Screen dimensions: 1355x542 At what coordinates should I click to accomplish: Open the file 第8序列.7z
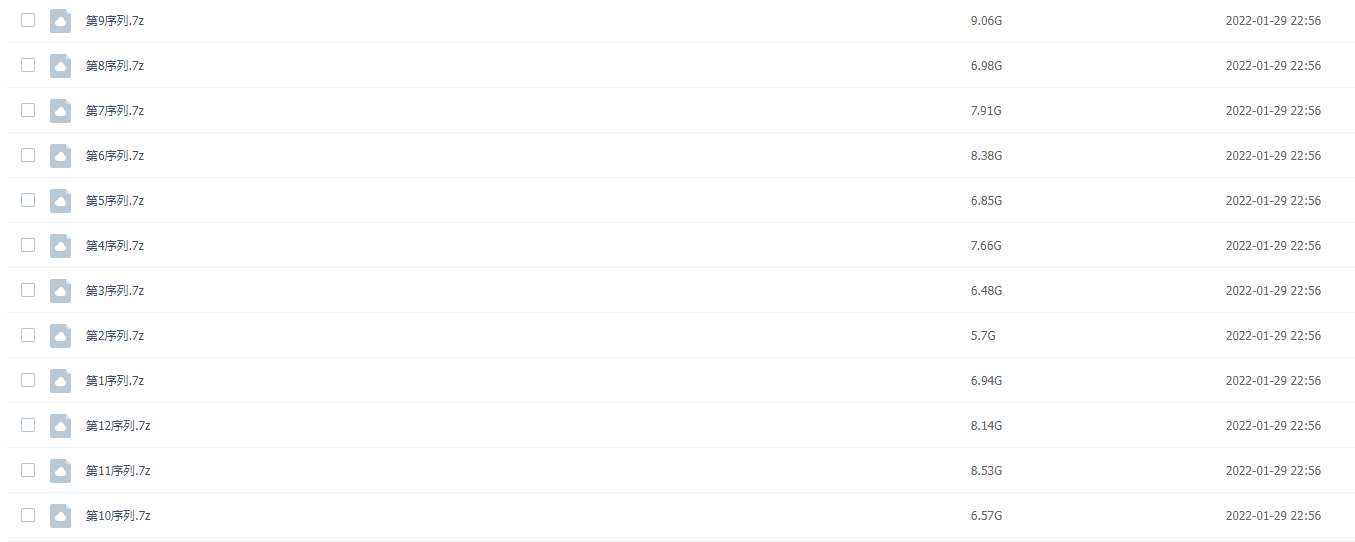pos(114,66)
